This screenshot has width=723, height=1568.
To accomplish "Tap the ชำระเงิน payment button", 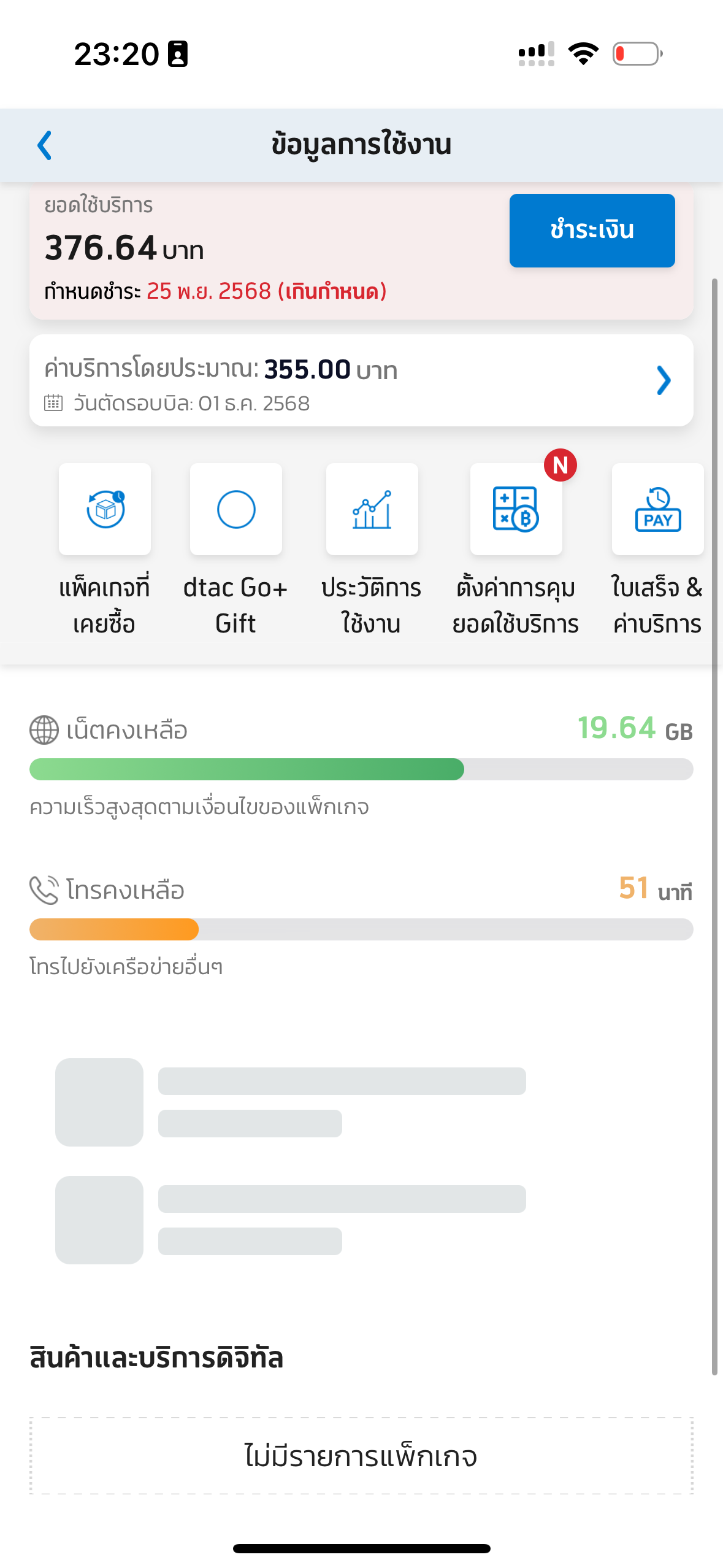I will coord(591,231).
